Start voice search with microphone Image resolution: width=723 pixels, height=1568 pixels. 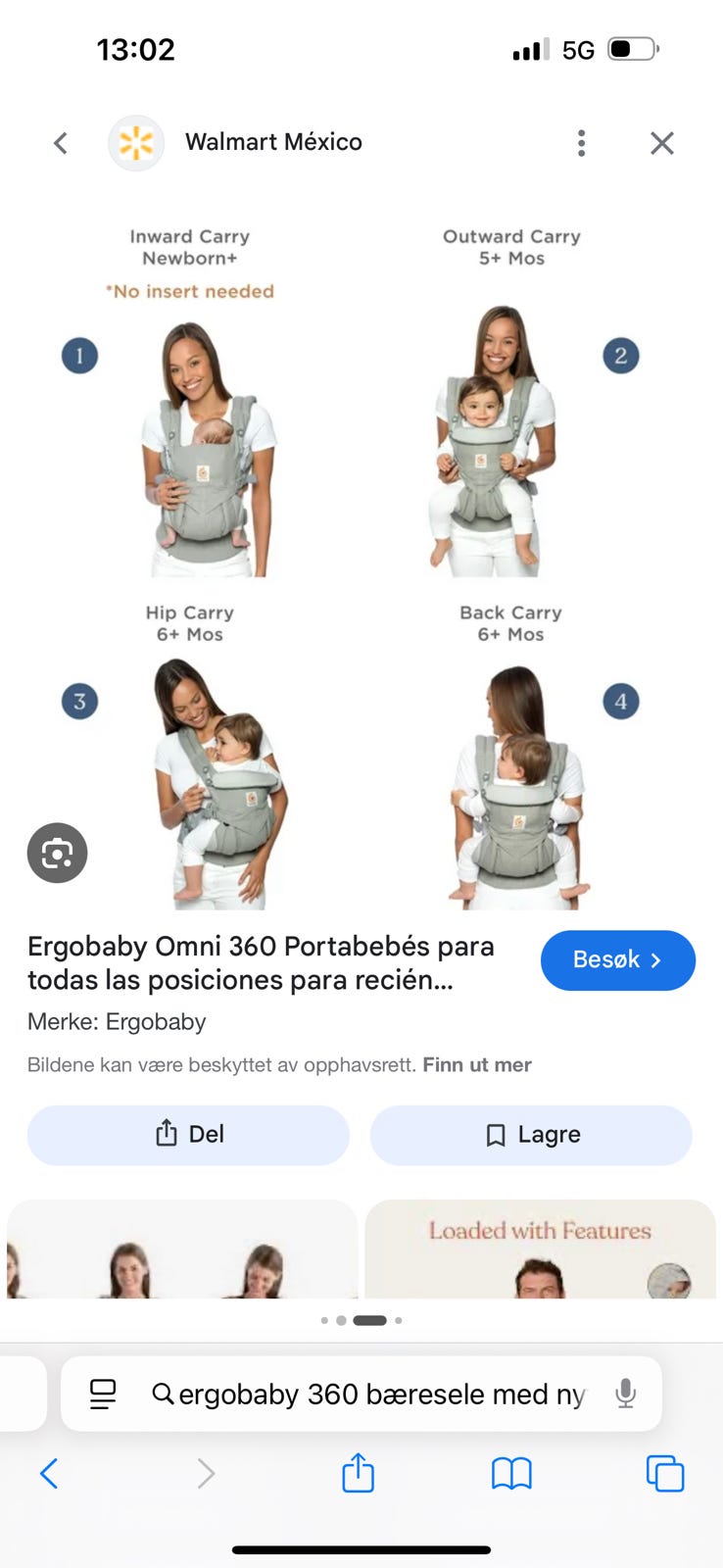click(625, 1394)
